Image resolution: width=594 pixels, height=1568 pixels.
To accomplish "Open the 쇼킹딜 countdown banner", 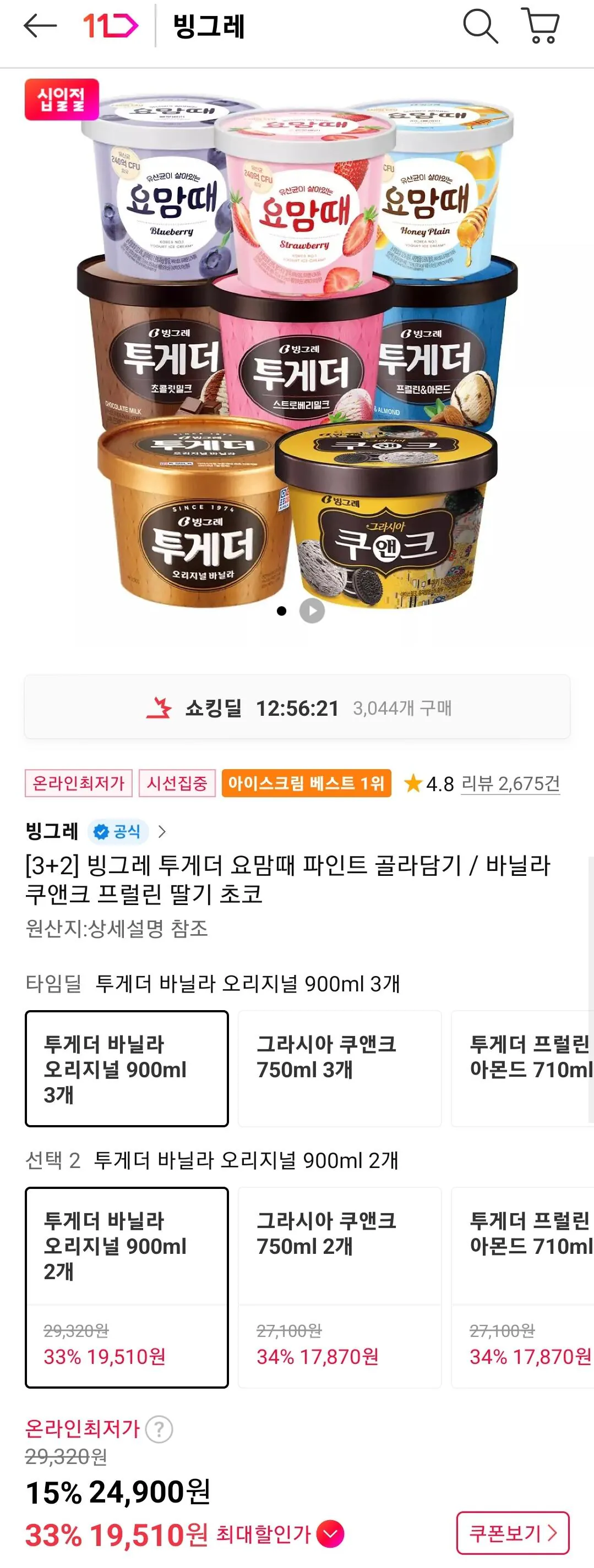I will point(297,708).
